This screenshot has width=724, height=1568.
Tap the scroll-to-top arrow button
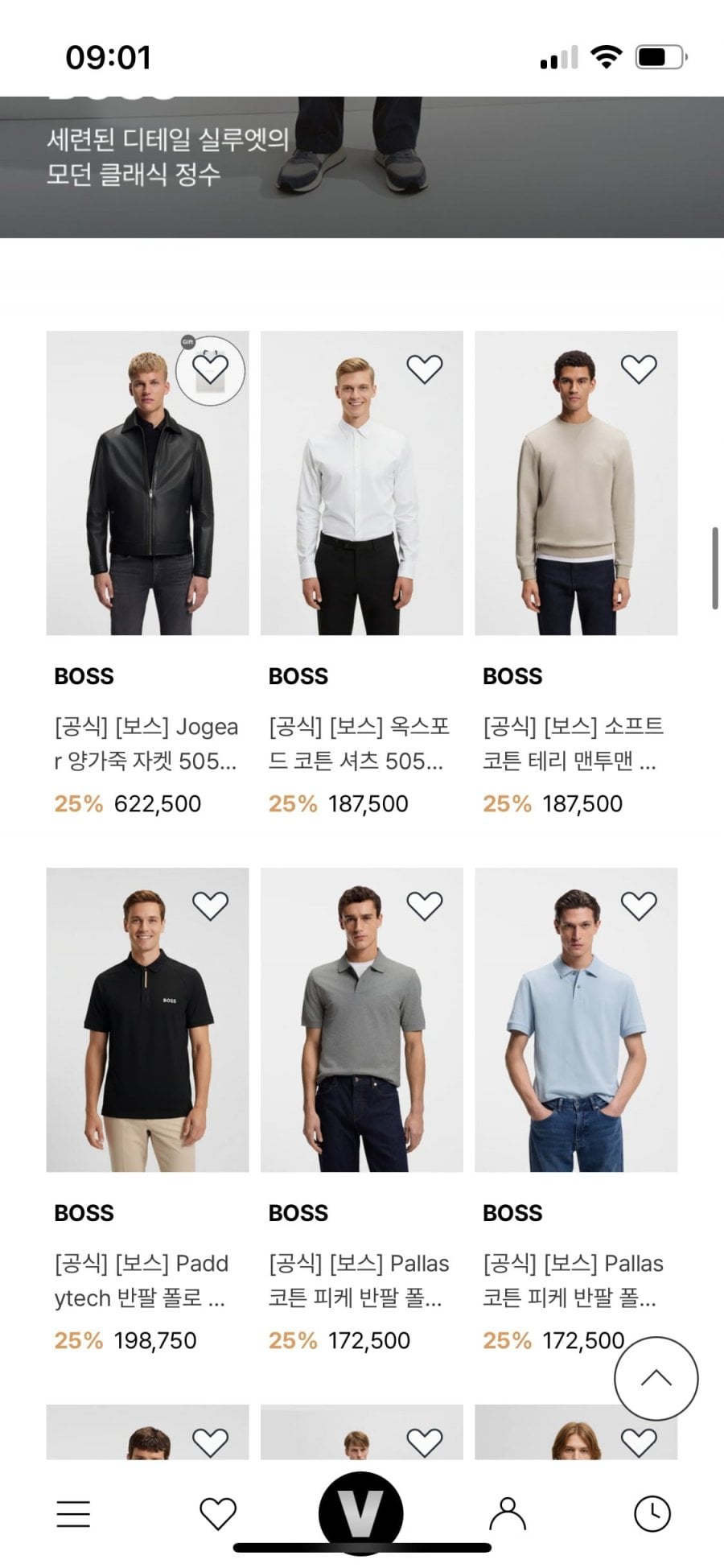pyautogui.click(x=656, y=1378)
